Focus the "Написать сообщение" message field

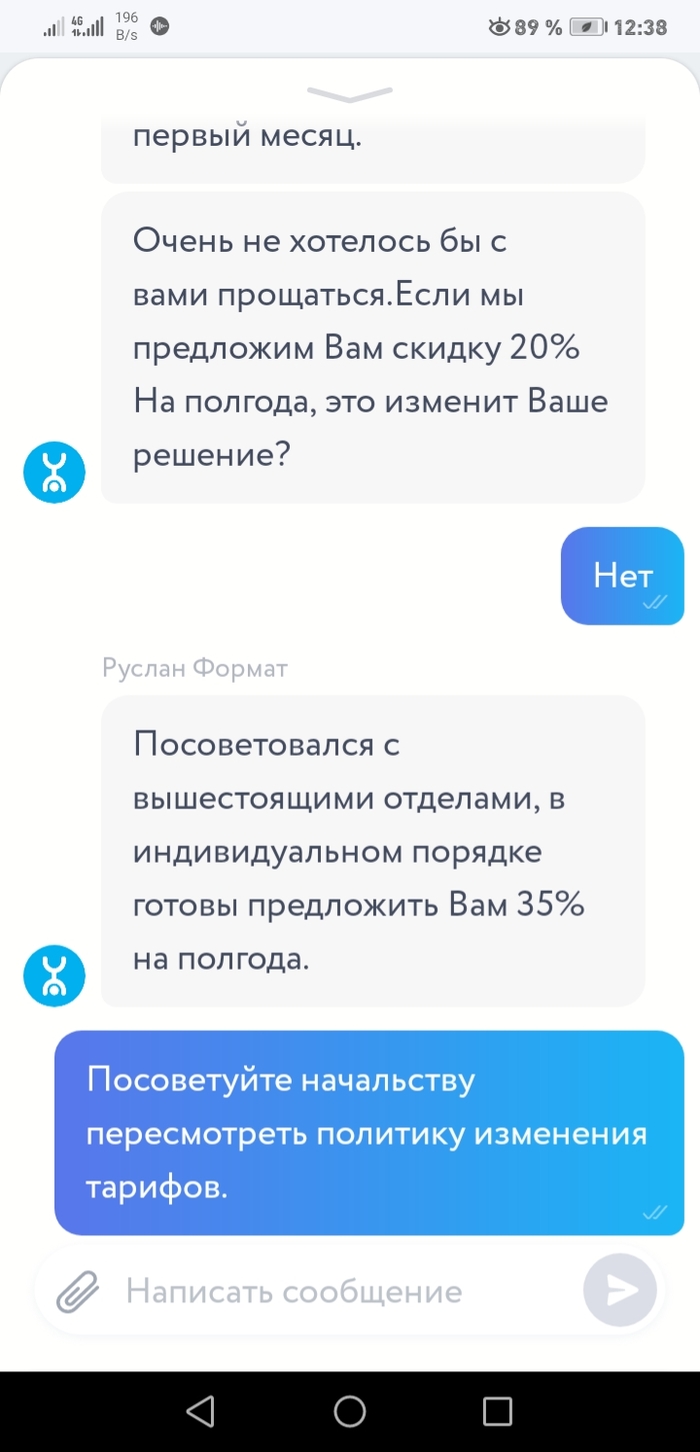330,1291
